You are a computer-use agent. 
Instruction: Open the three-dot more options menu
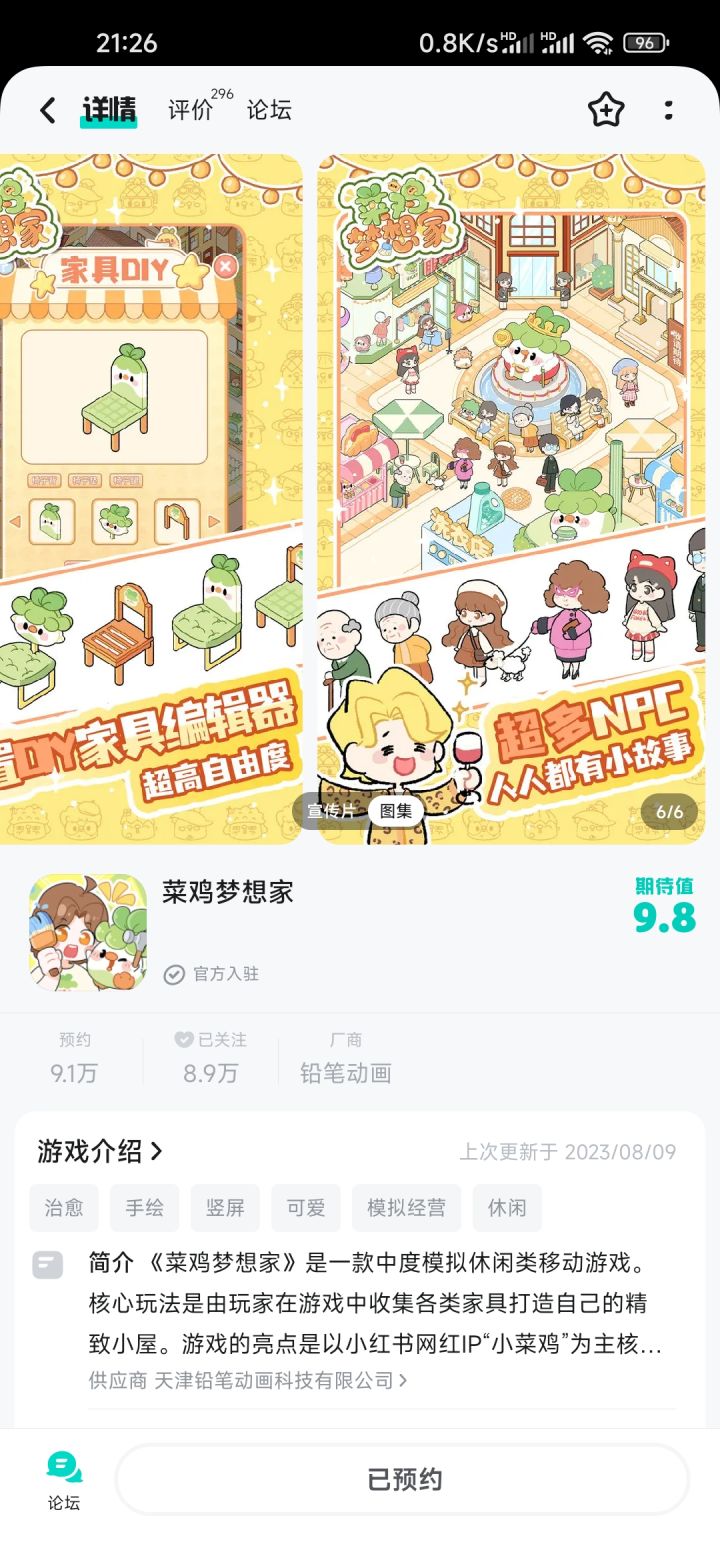(x=667, y=110)
